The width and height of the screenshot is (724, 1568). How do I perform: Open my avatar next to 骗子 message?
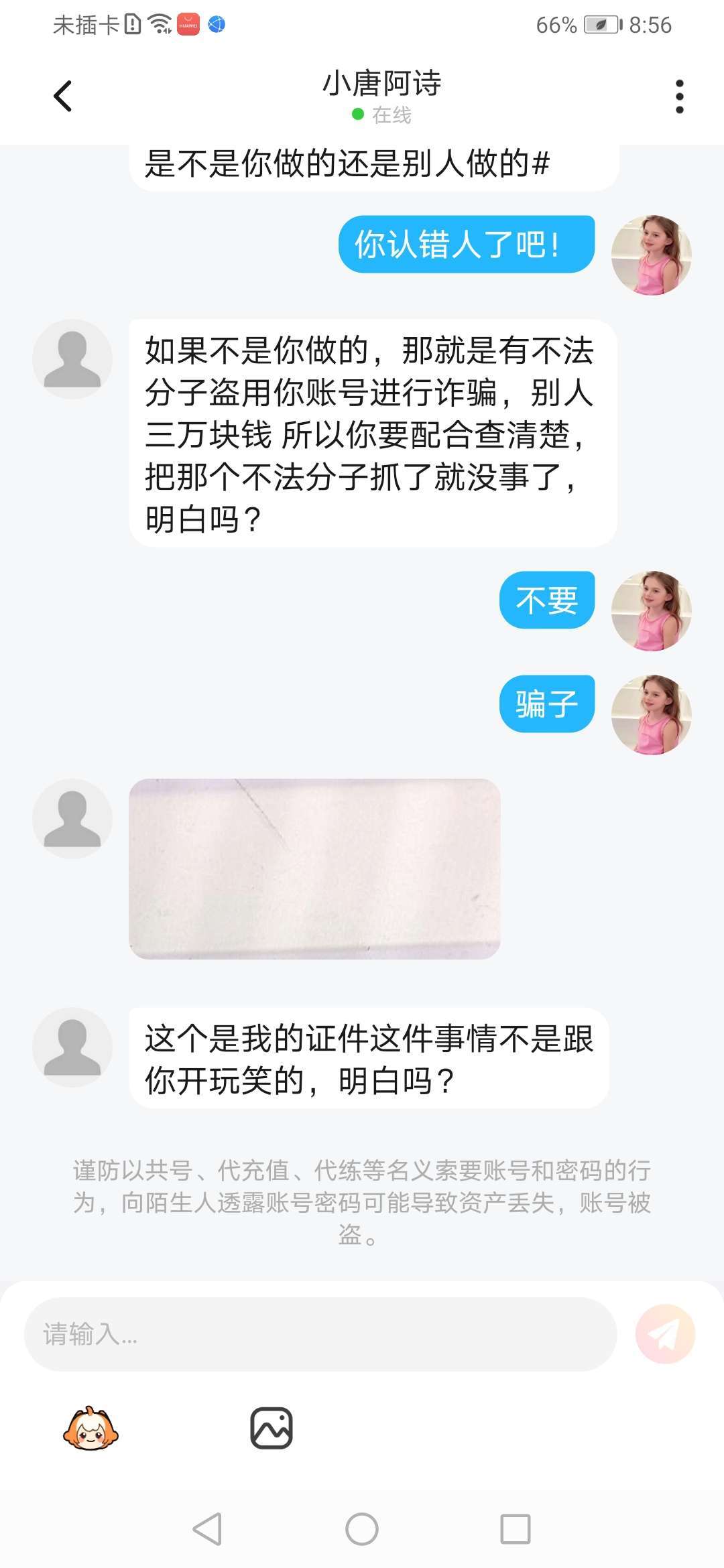[x=651, y=714]
